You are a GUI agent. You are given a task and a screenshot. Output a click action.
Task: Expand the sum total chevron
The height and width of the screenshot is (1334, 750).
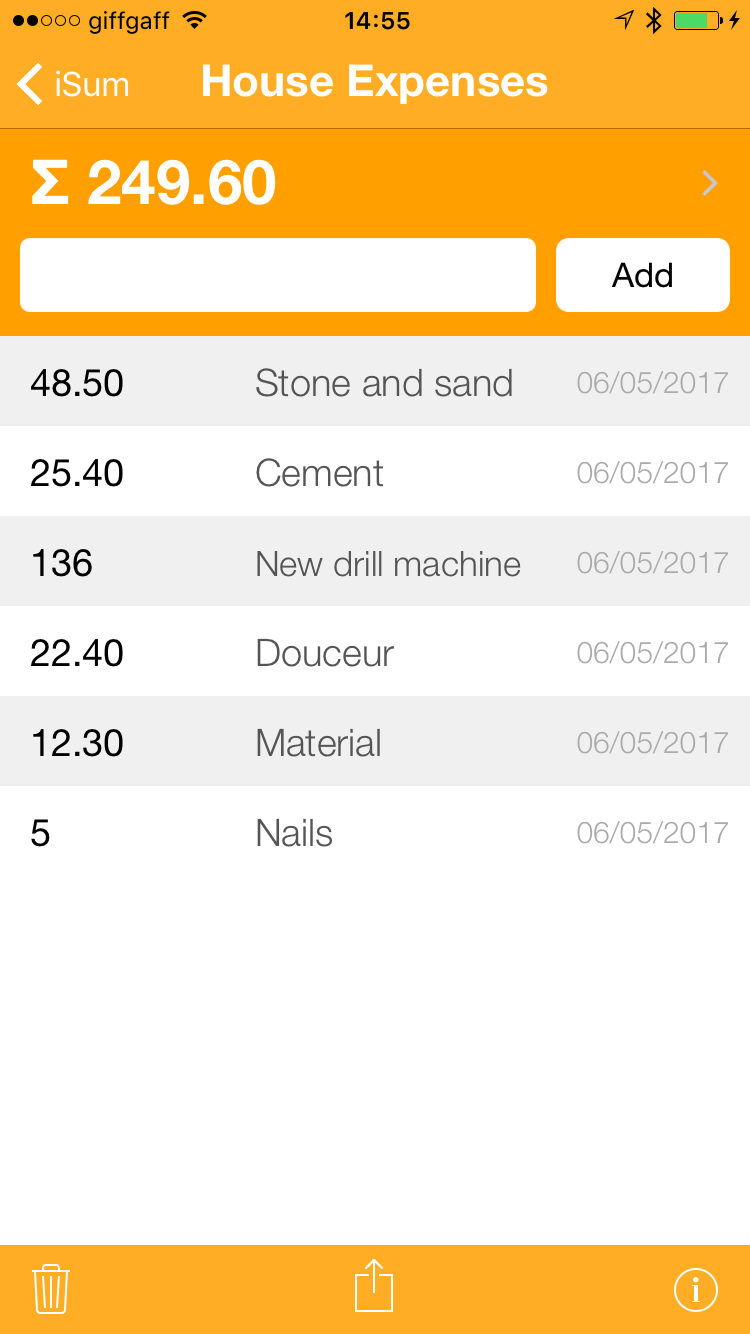(x=710, y=183)
